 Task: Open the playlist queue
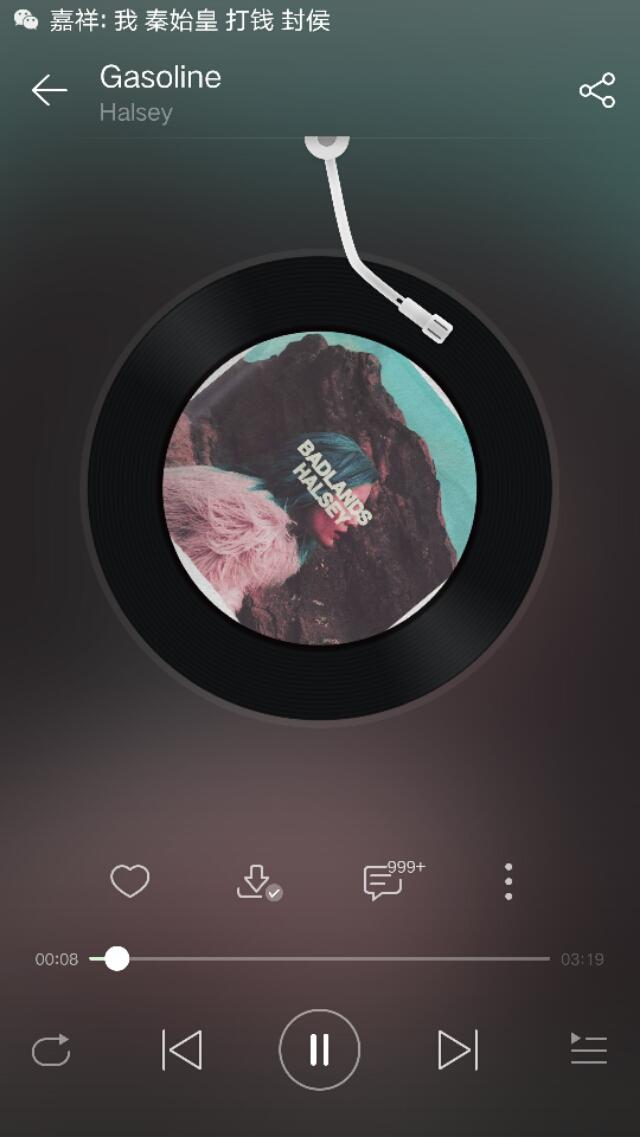click(x=589, y=1050)
